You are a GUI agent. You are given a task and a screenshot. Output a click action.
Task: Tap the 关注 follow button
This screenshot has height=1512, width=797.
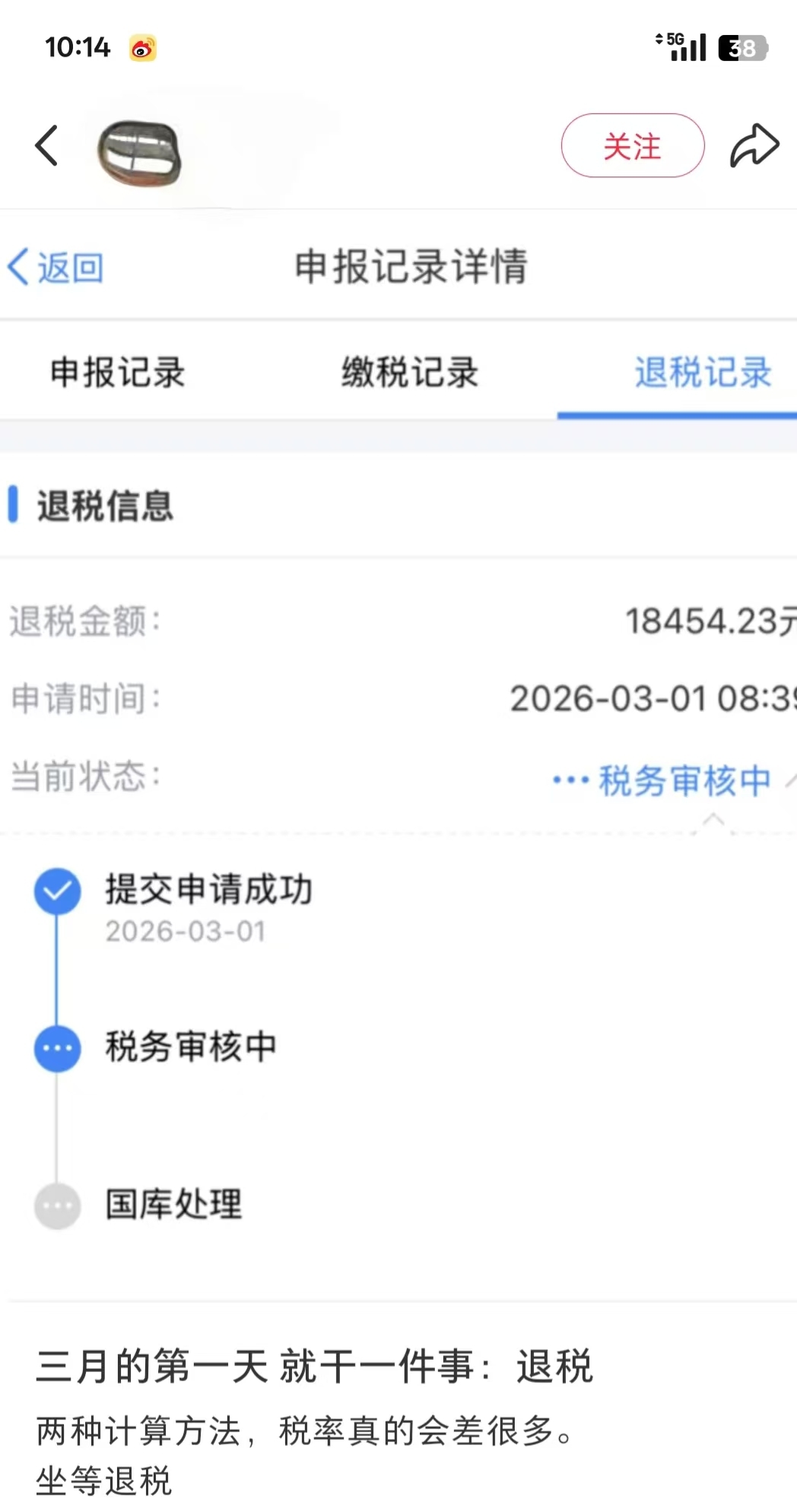(633, 145)
